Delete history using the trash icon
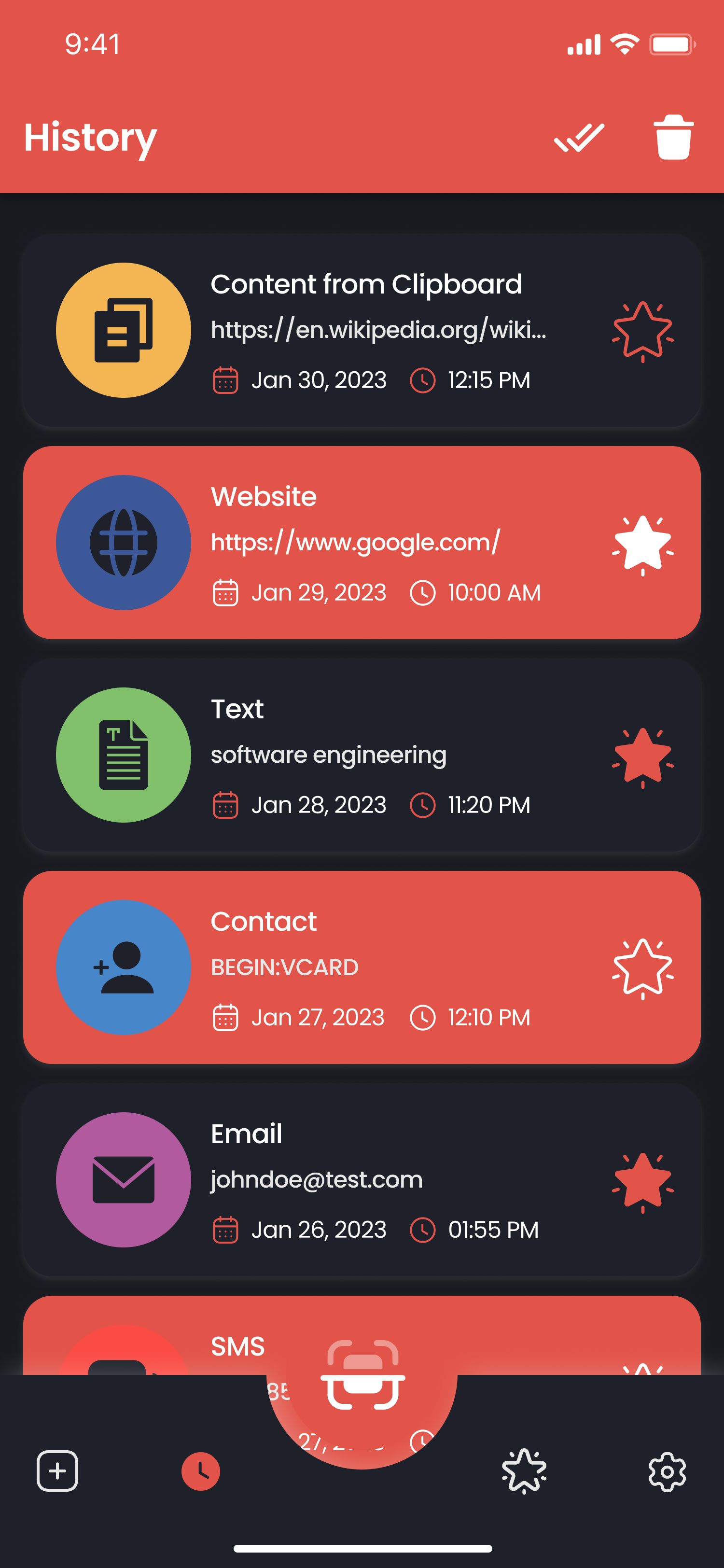 [x=673, y=138]
